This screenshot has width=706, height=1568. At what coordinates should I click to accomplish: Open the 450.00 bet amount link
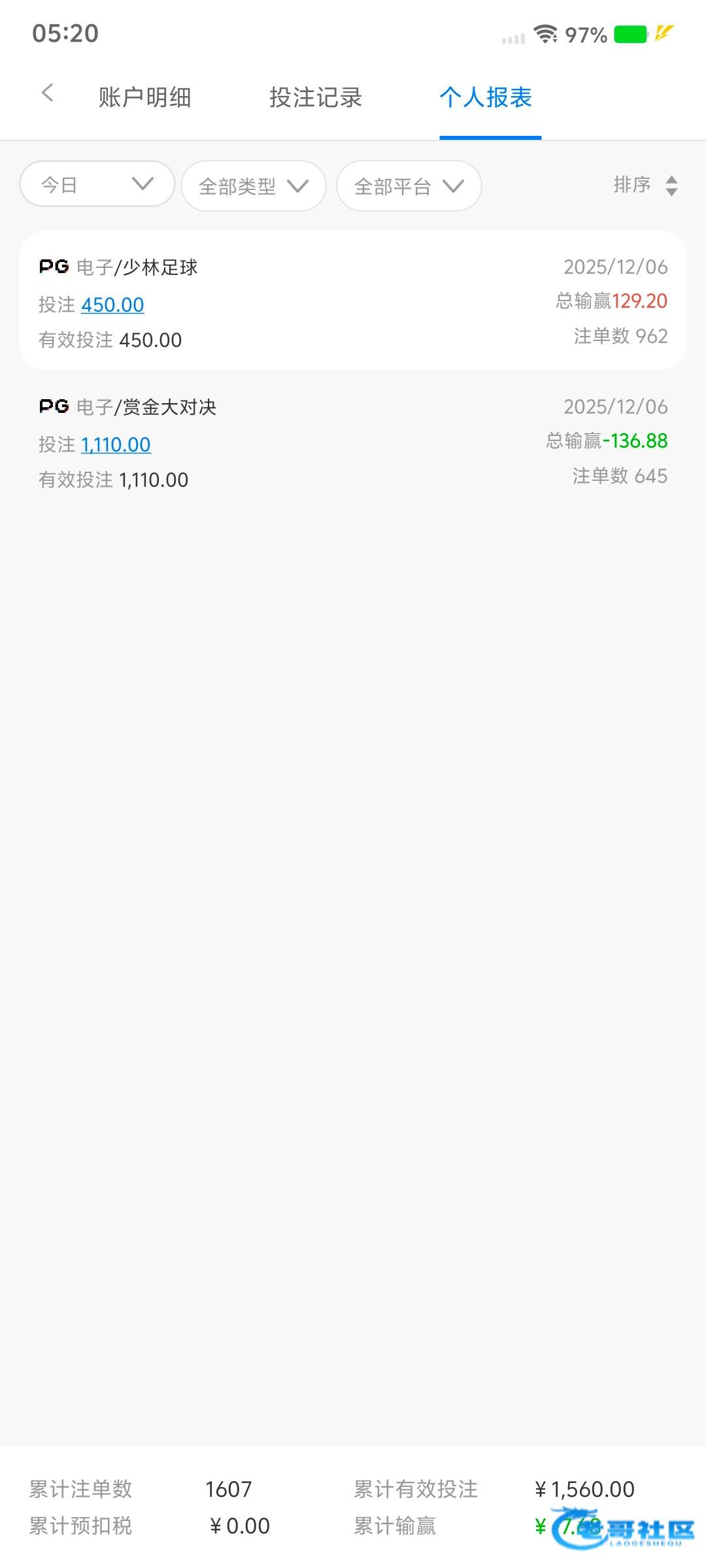point(112,304)
